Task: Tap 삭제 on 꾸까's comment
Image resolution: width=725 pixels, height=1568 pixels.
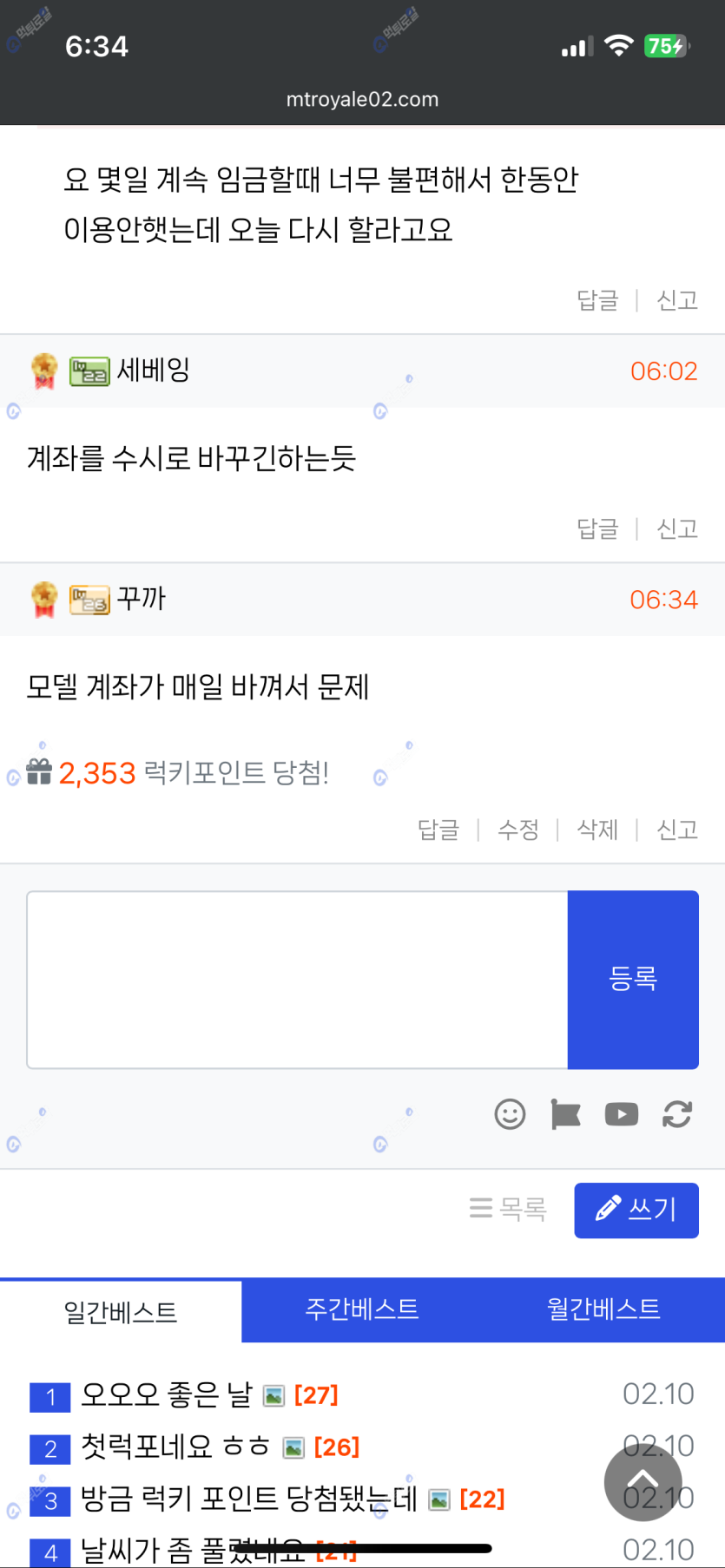Action: 597,830
